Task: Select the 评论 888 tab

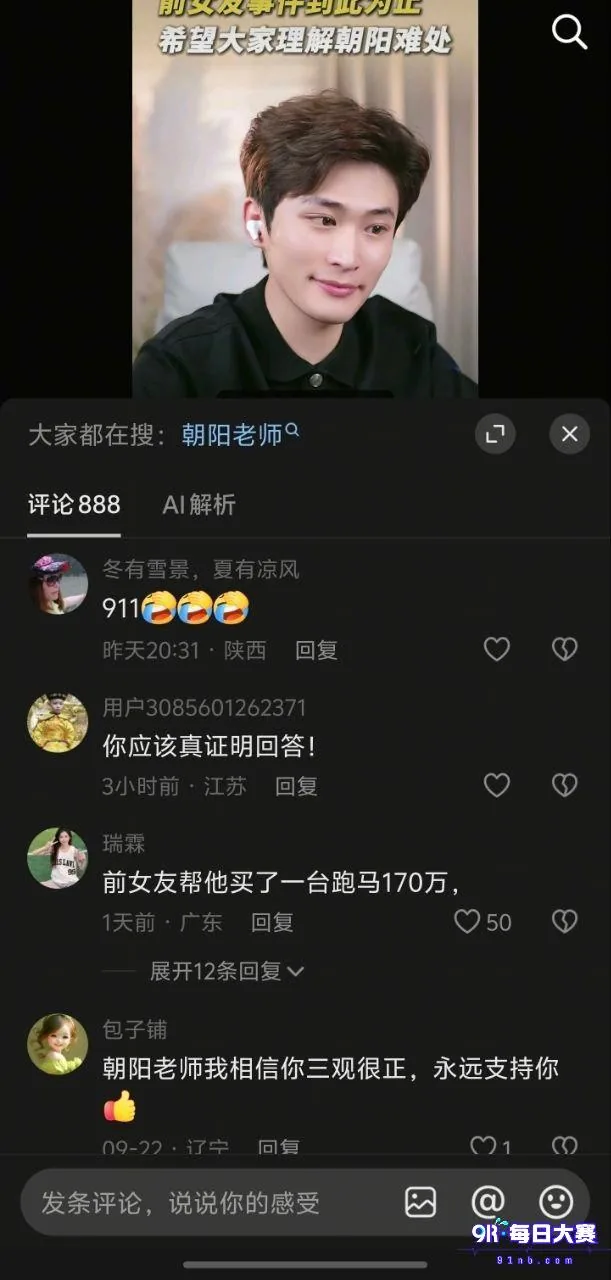Action: point(74,504)
